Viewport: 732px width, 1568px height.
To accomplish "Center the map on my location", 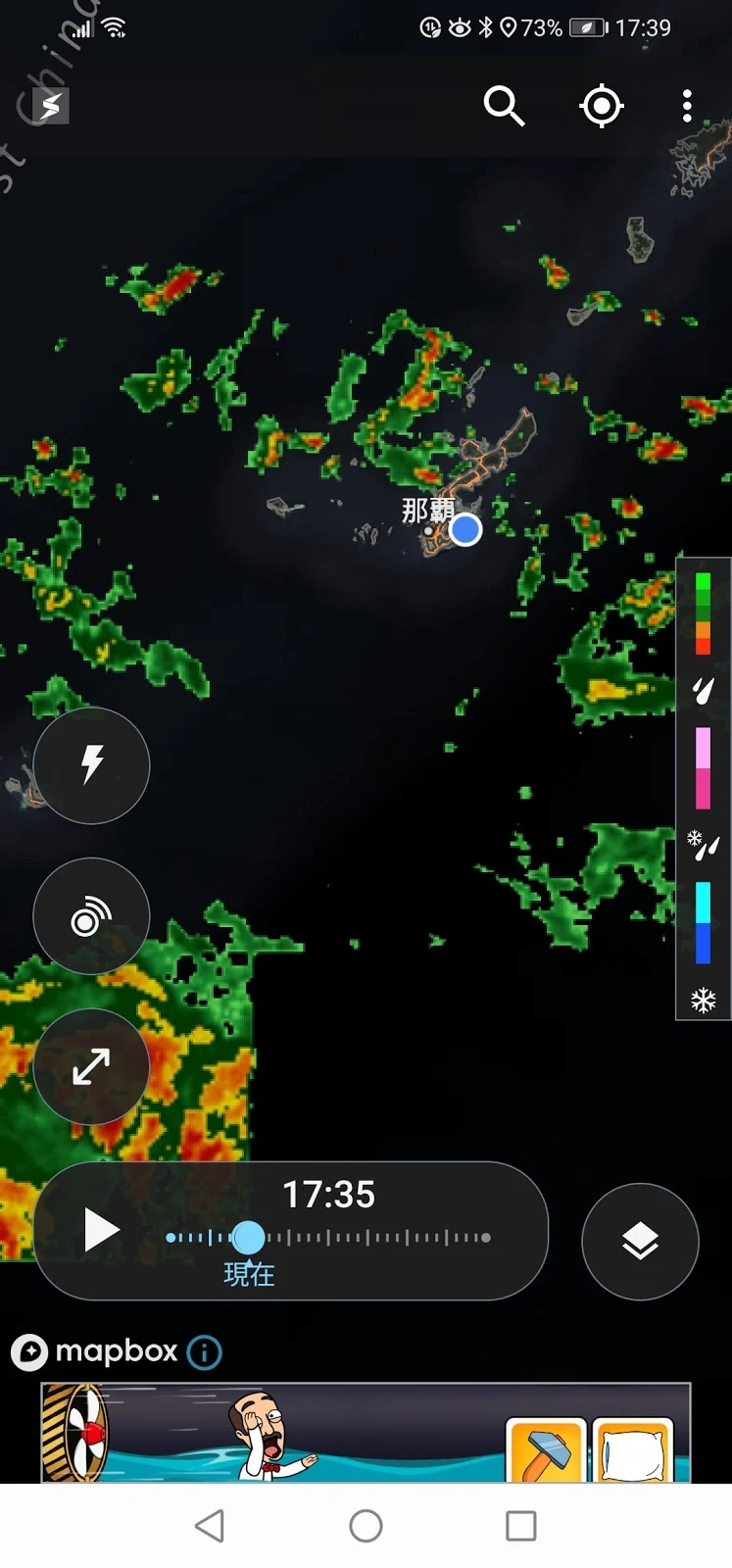I will pos(602,106).
